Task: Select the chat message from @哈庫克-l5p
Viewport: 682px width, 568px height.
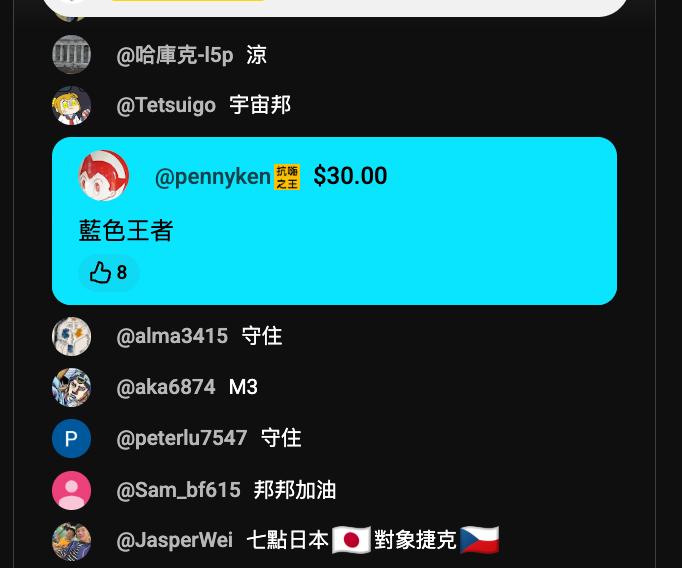Action: (x=256, y=55)
